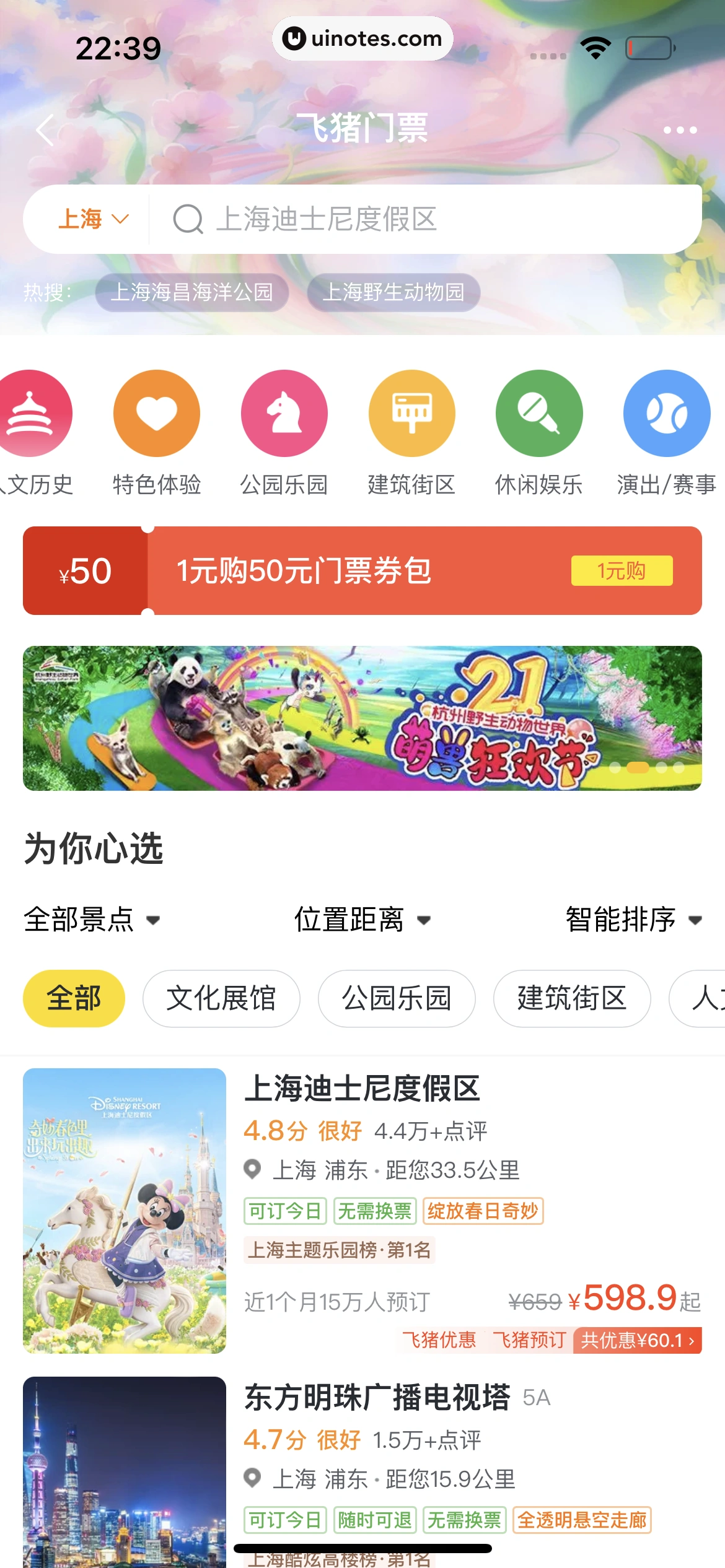
Task: Buy the 1元购 ticket coupon pack
Action: tap(621, 570)
